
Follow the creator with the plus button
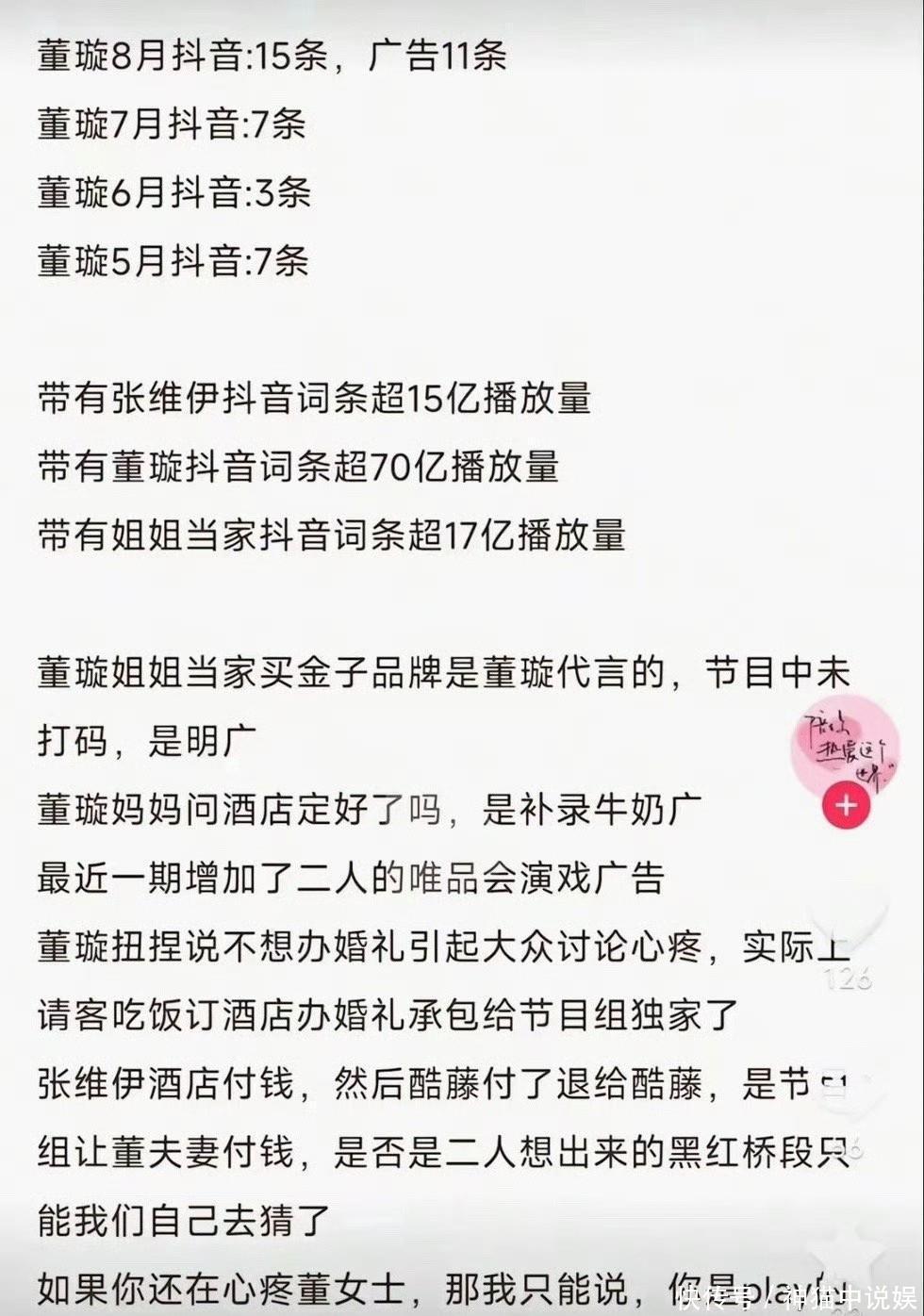846,806
